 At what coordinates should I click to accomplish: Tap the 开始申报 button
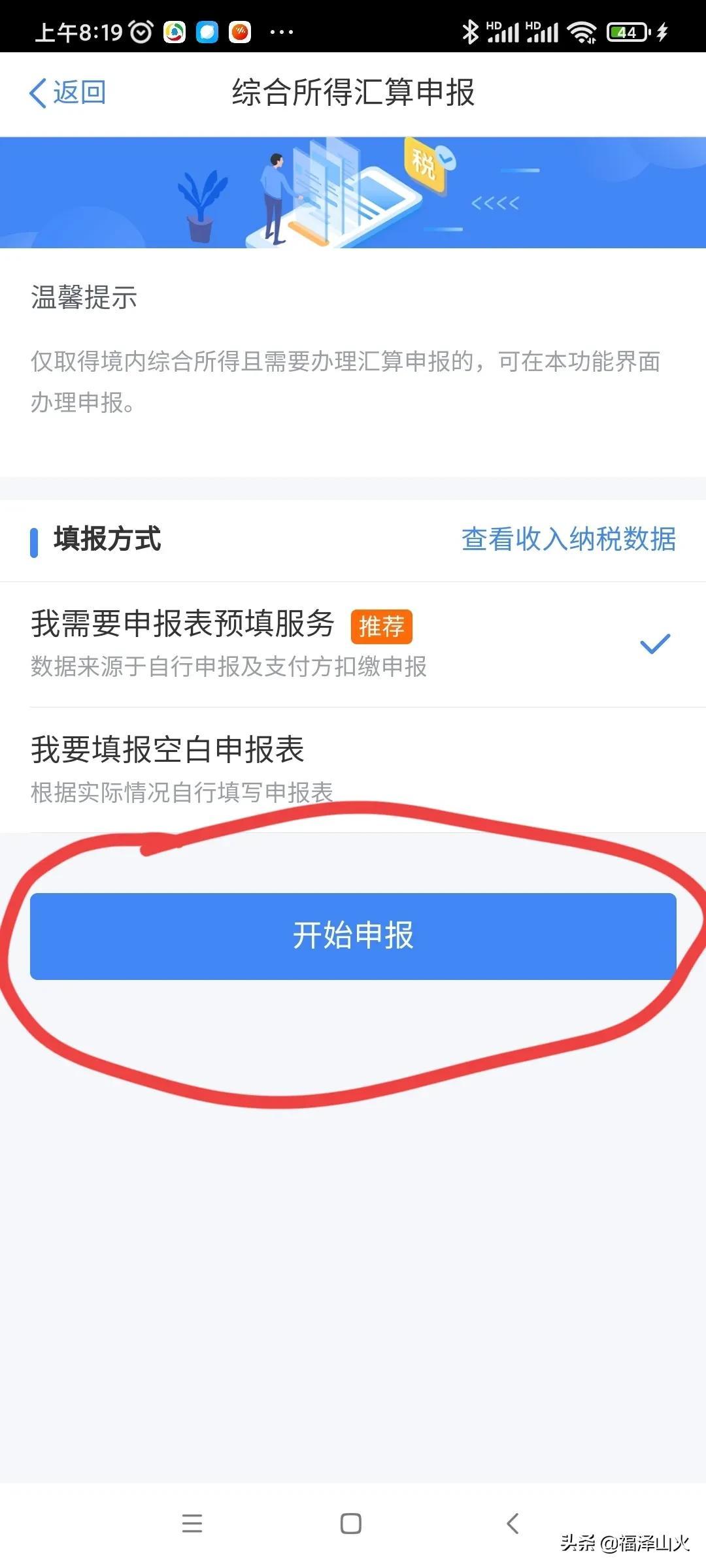pyautogui.click(x=353, y=936)
